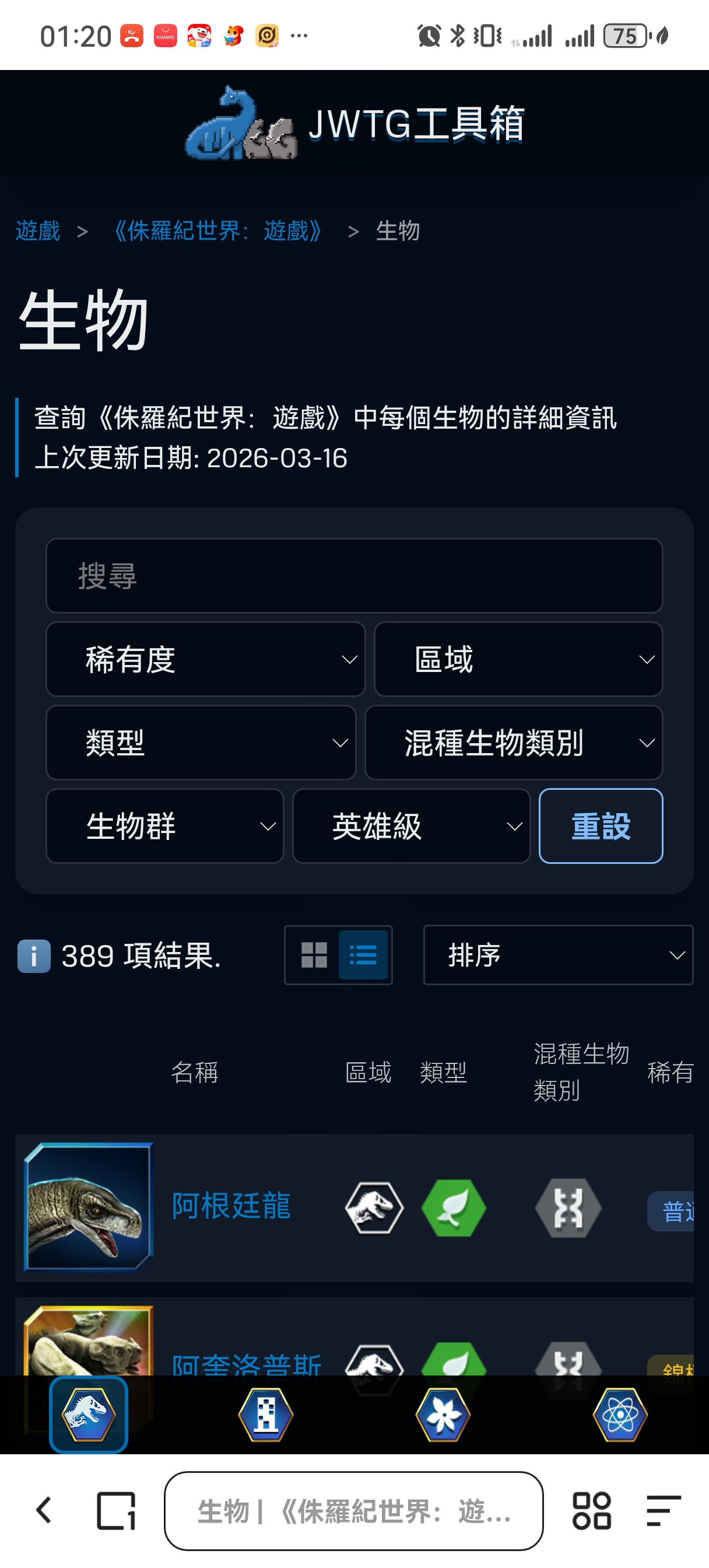Go to the 遊戲 breadcrumb link

click(x=38, y=232)
